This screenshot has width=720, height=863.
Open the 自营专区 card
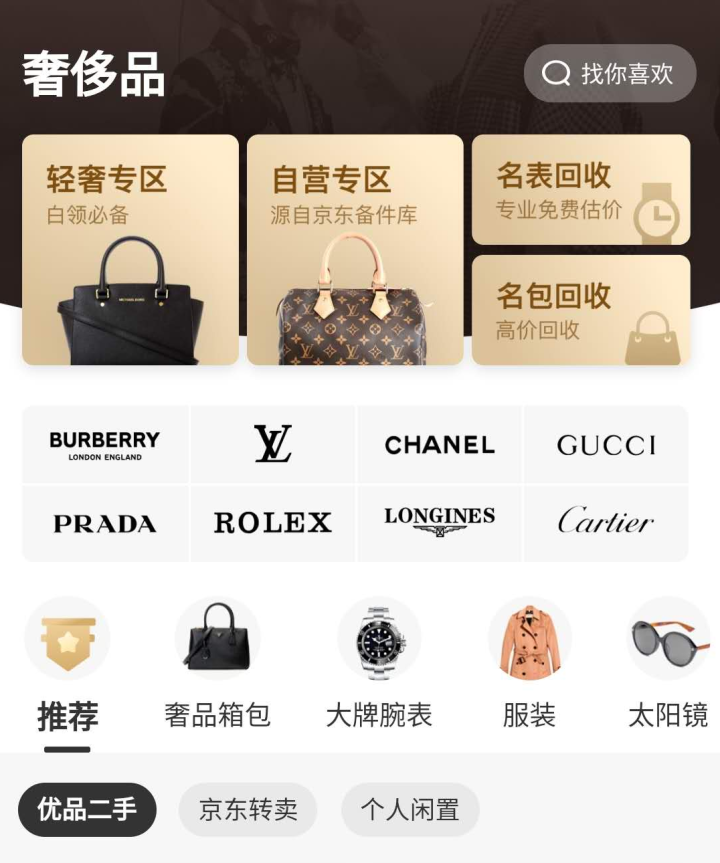pos(355,250)
